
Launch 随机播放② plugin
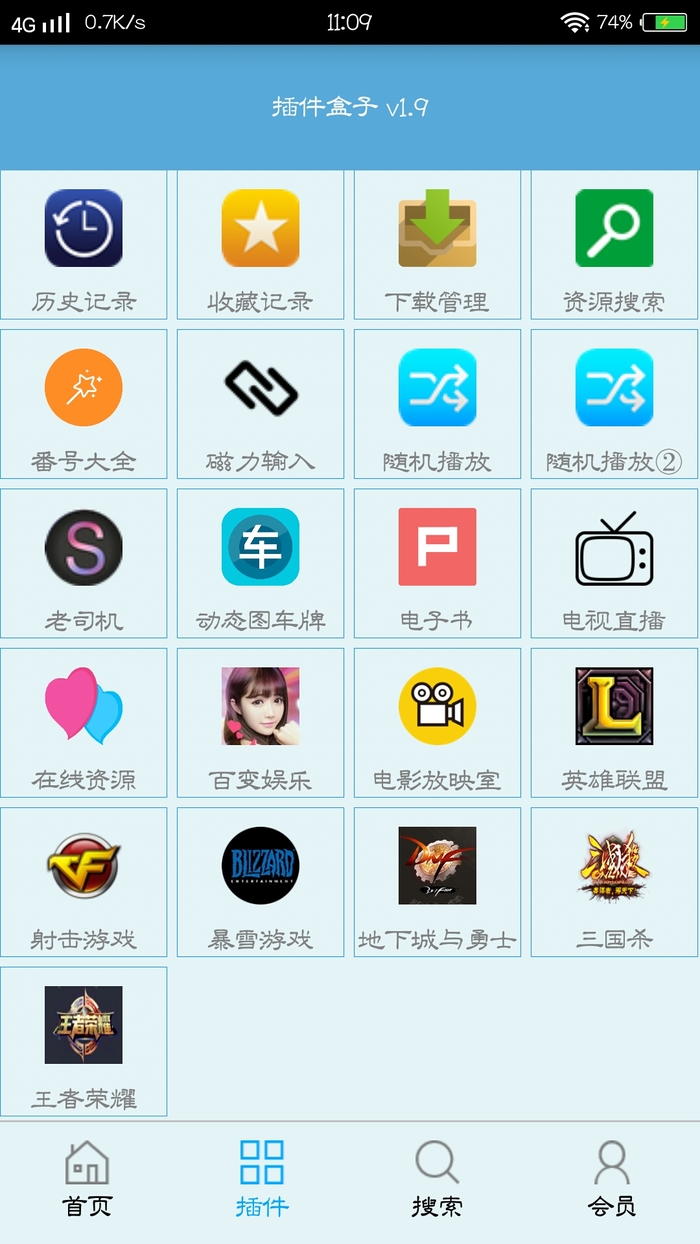point(614,404)
